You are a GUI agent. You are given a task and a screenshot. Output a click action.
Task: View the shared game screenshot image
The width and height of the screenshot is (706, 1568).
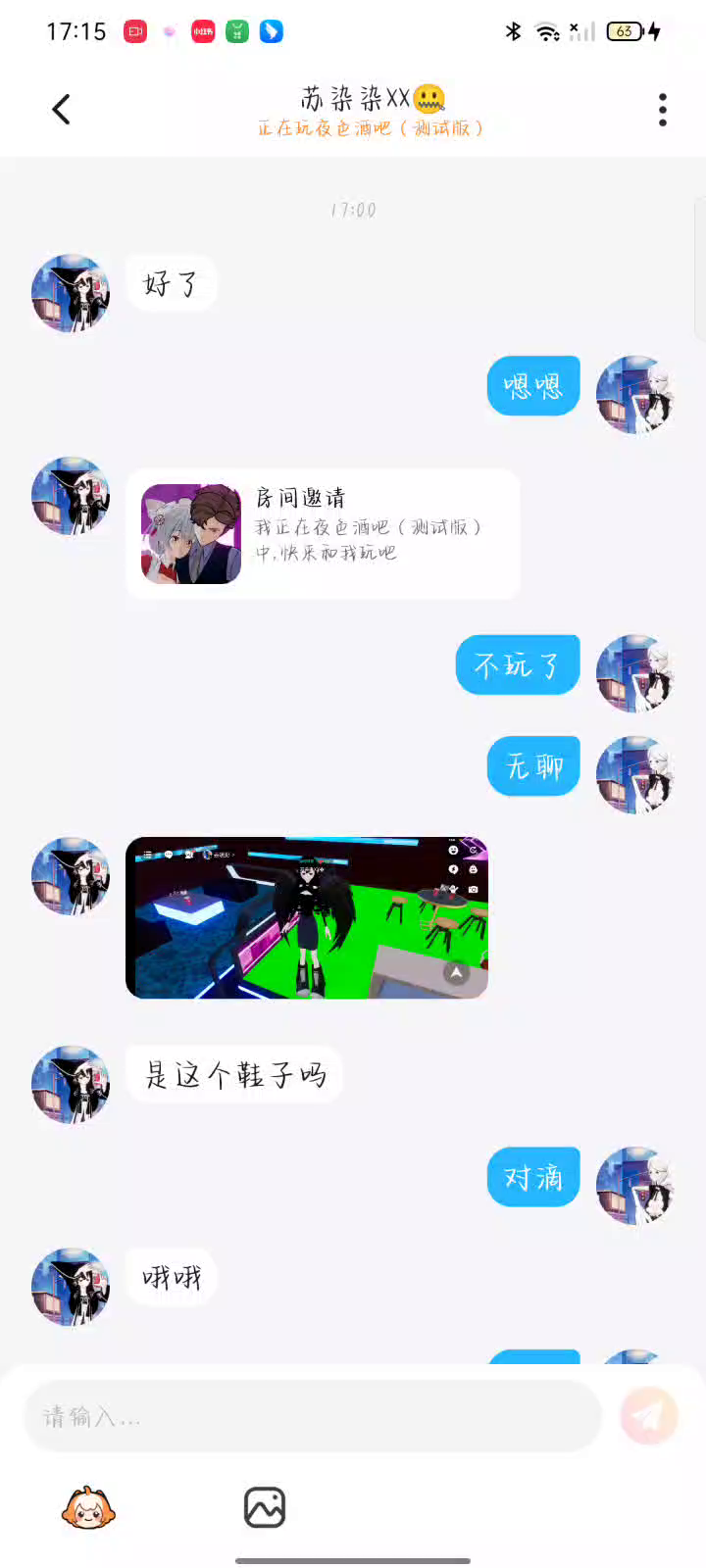click(306, 917)
